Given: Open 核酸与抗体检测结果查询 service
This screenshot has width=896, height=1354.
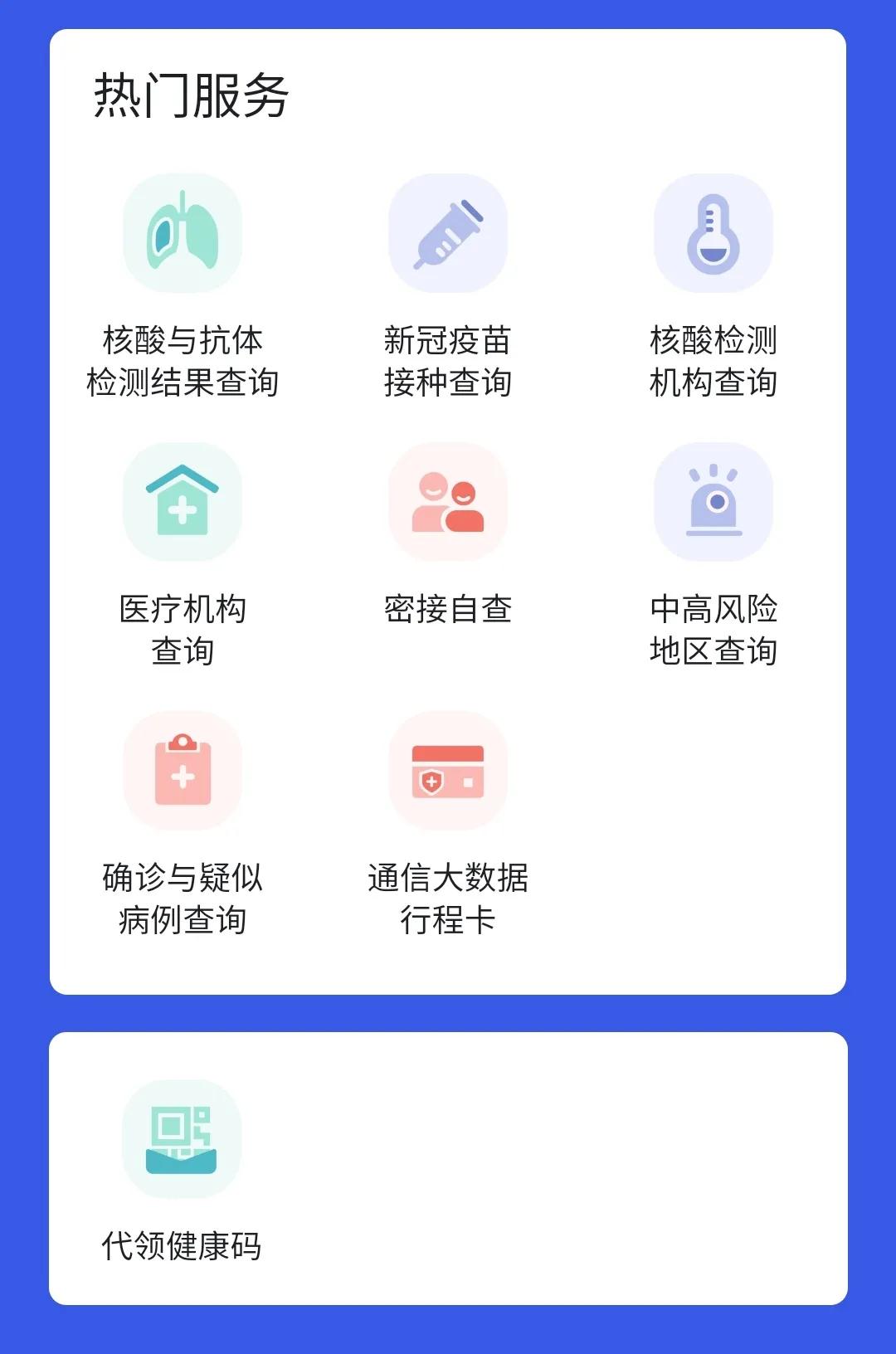Looking at the screenshot, I should click(x=183, y=234).
